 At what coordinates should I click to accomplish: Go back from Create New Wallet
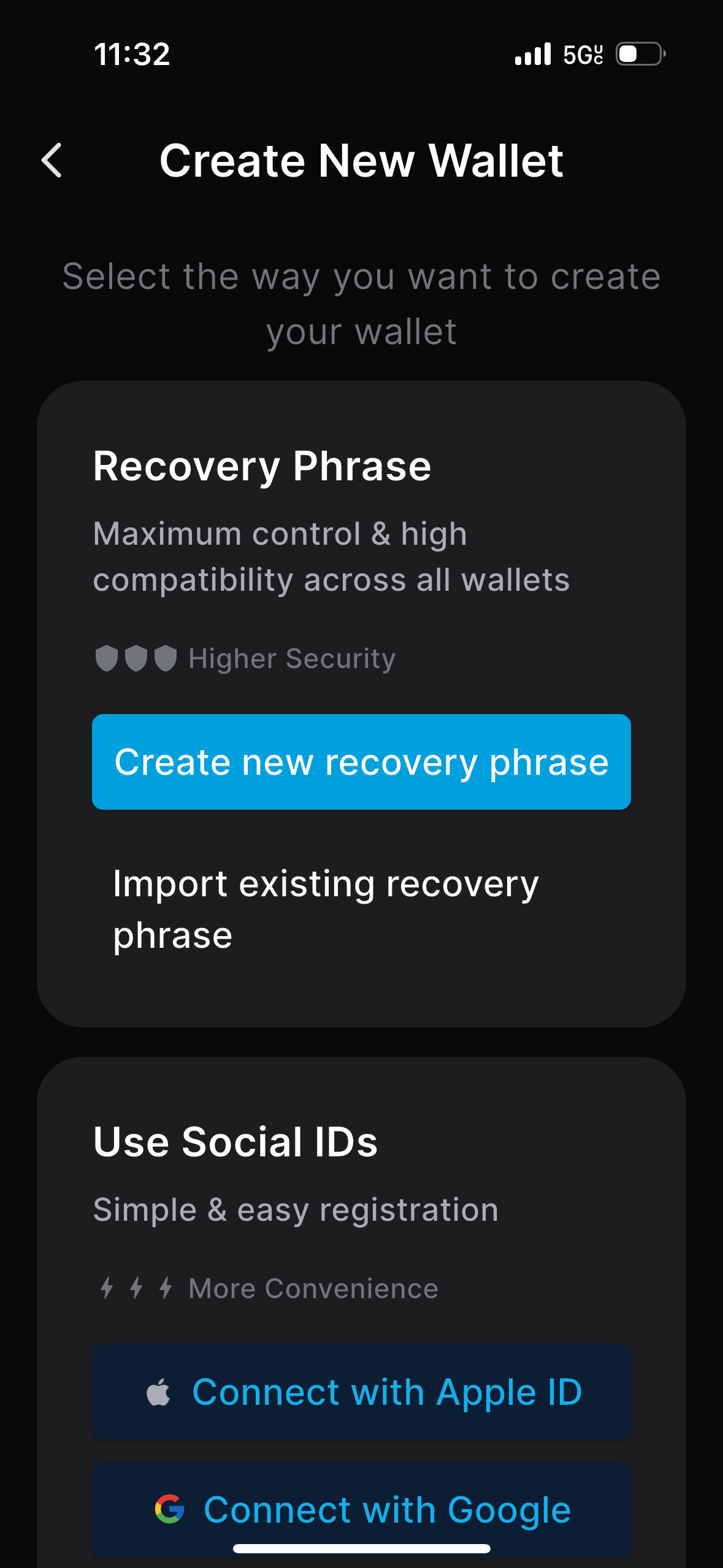(x=52, y=161)
